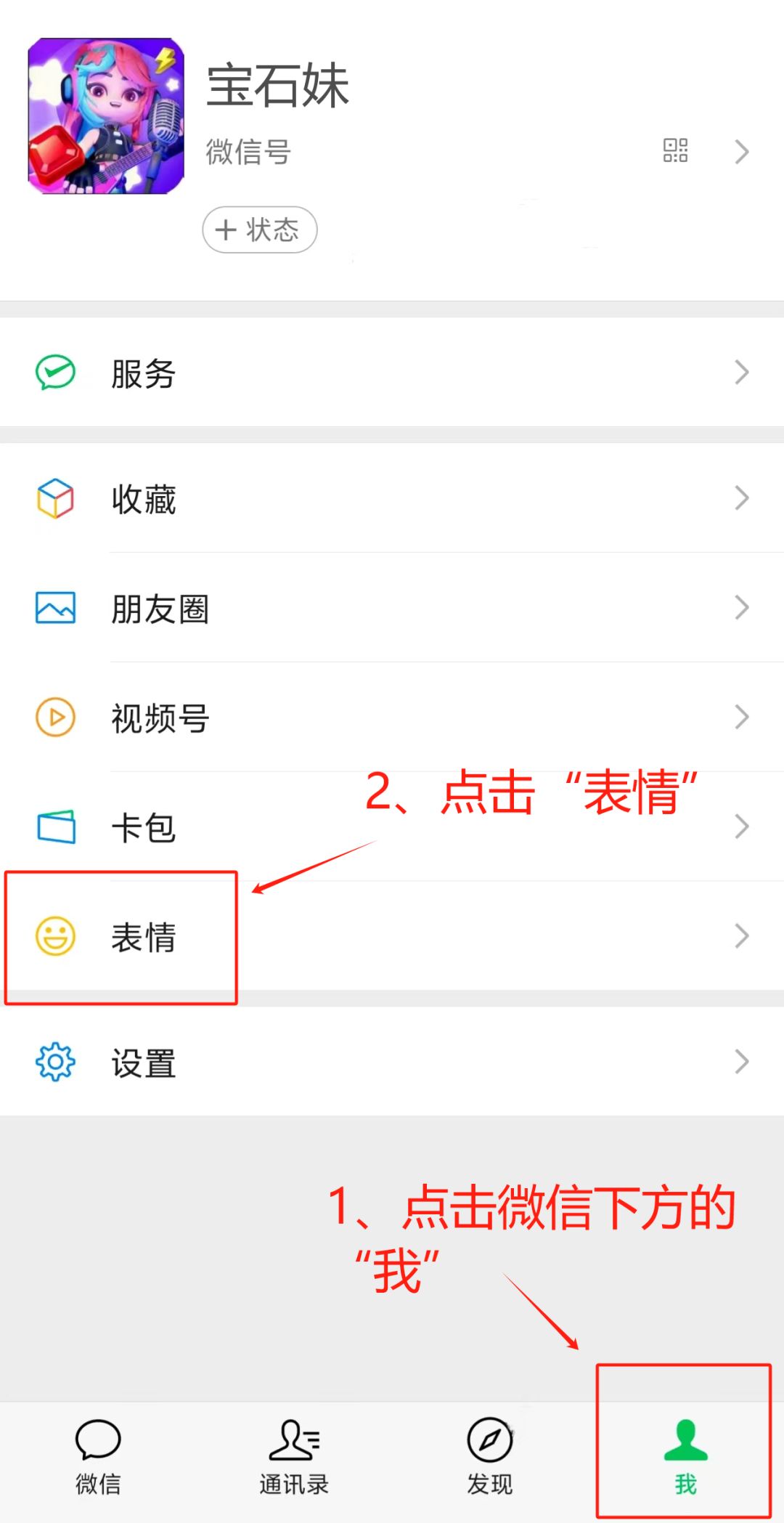Open 卡包 (Card Package) wallet icon
The image size is (784, 1523).
[54, 826]
